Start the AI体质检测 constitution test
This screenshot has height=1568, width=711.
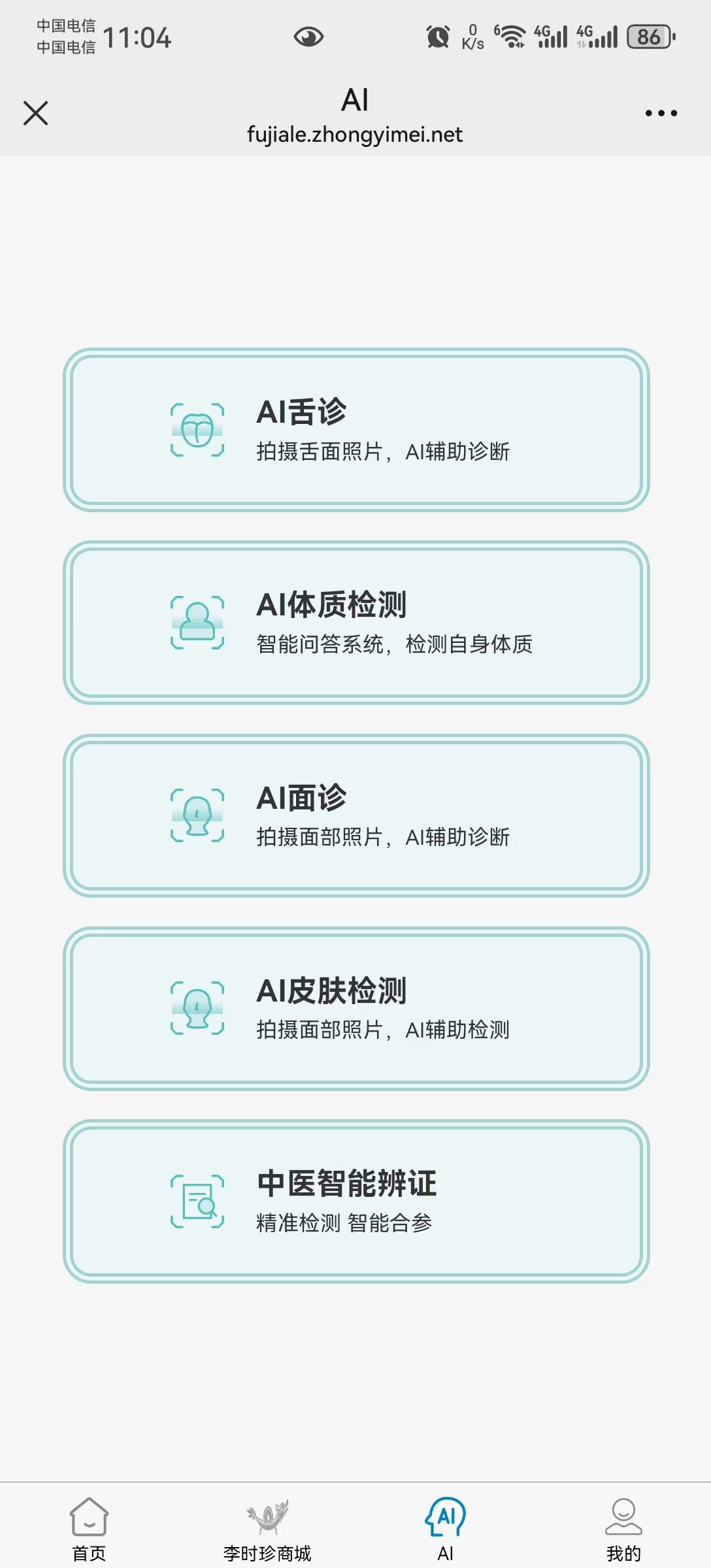[356, 623]
